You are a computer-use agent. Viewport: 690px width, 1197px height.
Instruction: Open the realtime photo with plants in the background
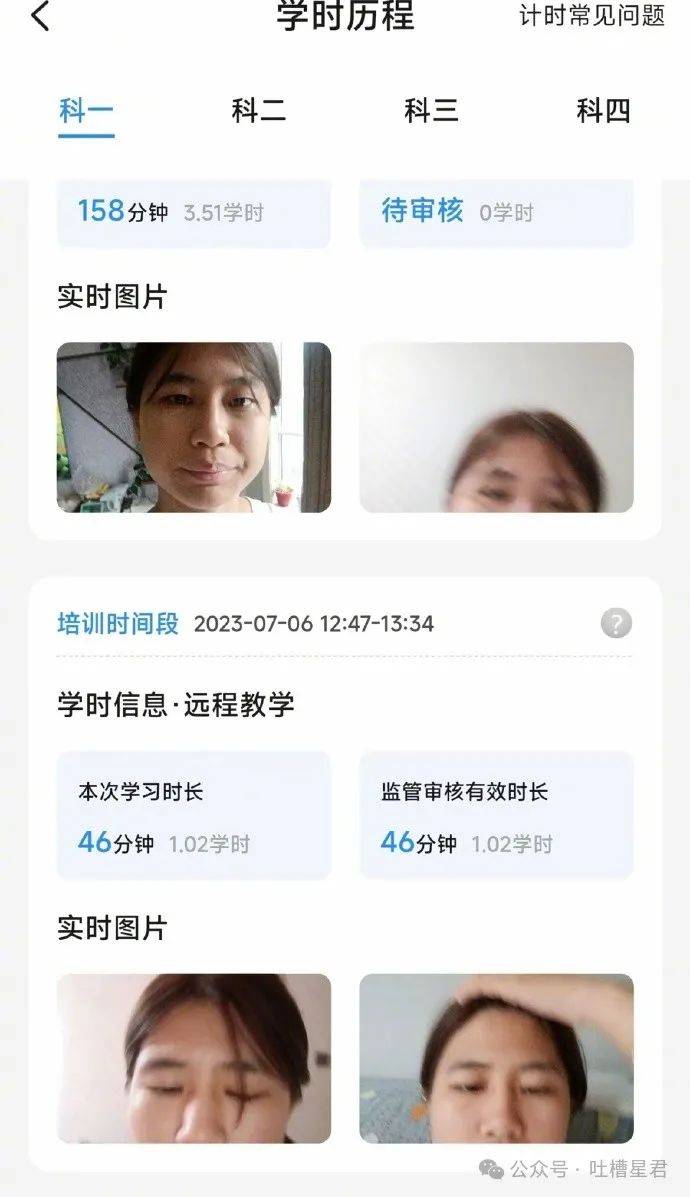click(194, 427)
